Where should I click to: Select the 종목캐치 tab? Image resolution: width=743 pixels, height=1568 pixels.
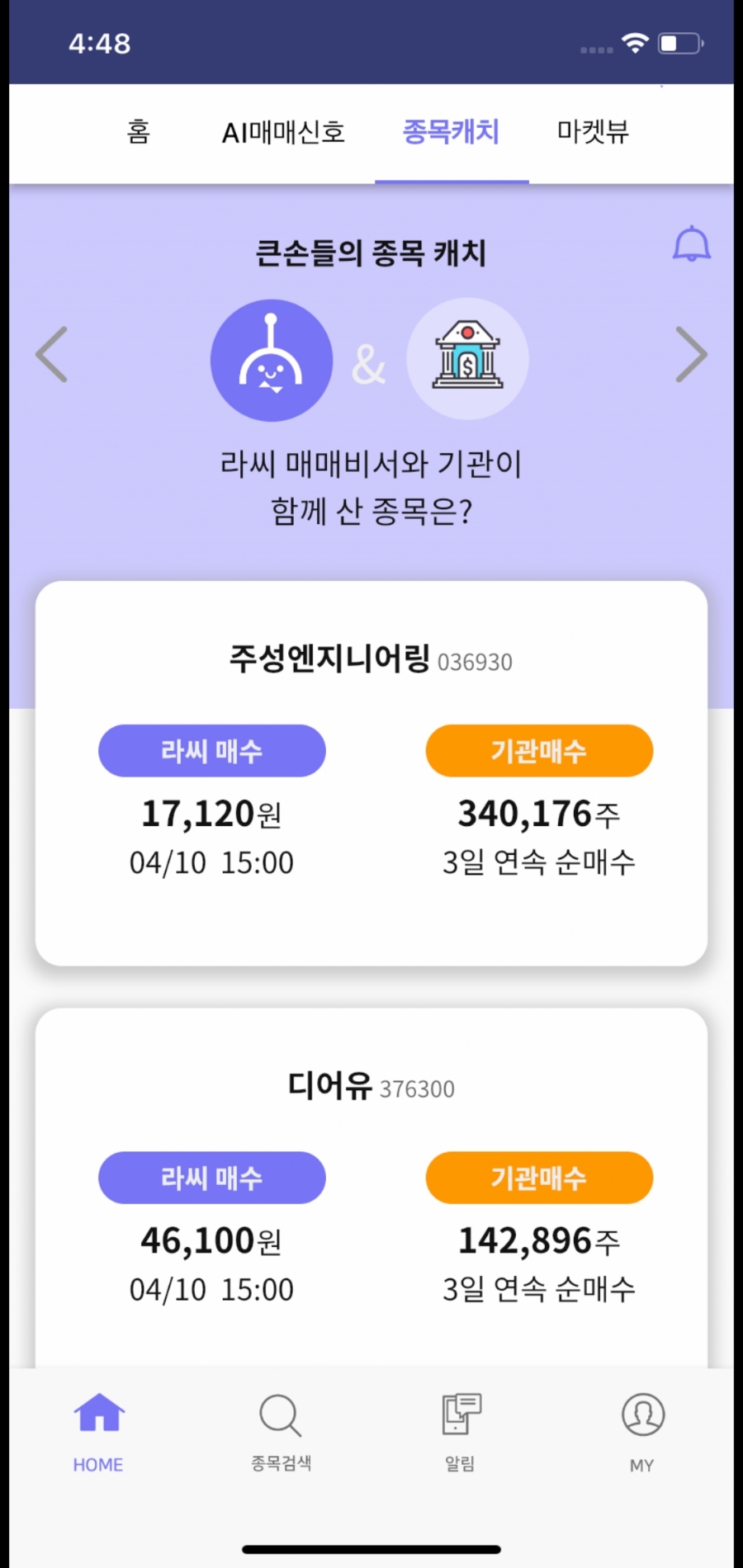(x=451, y=132)
